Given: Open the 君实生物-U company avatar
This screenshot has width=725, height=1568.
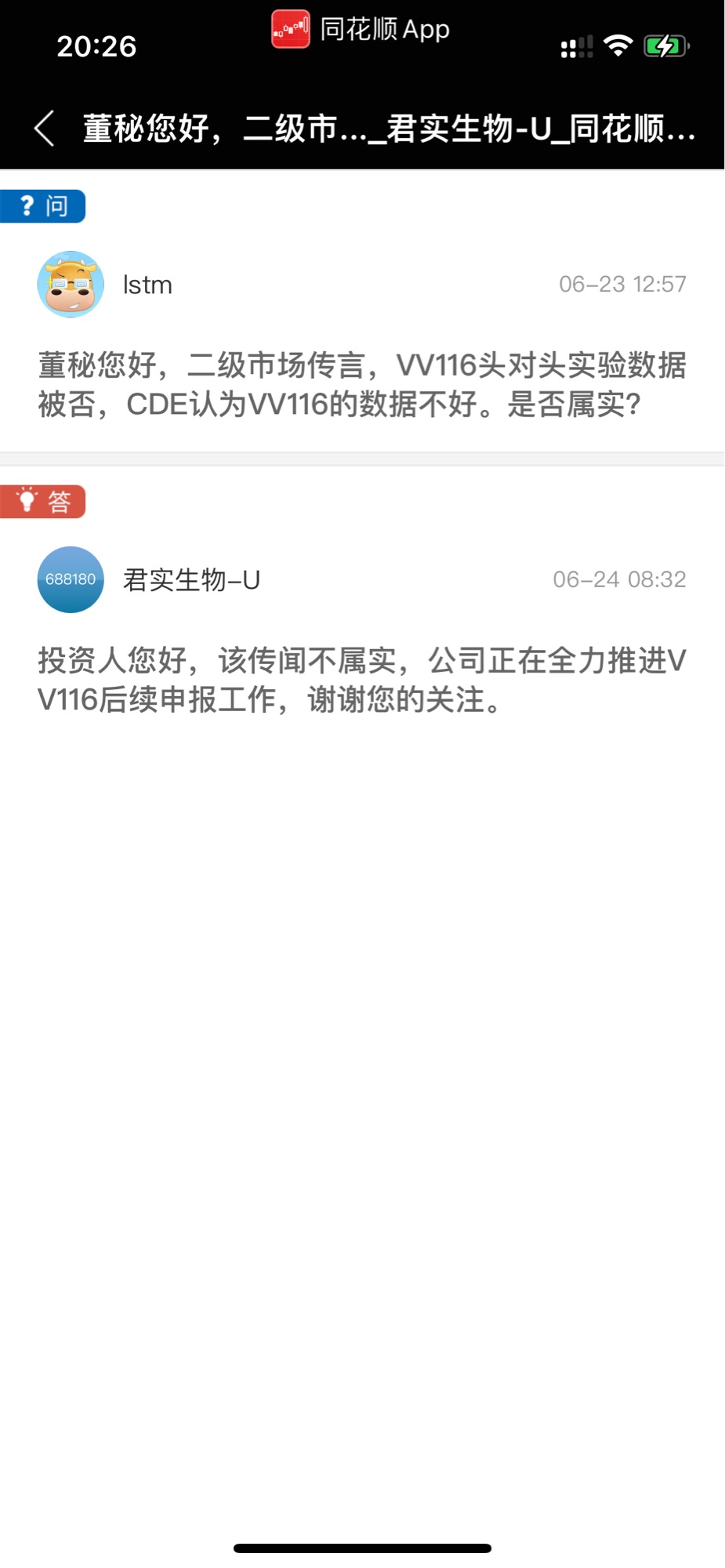Looking at the screenshot, I should pyautogui.click(x=71, y=579).
